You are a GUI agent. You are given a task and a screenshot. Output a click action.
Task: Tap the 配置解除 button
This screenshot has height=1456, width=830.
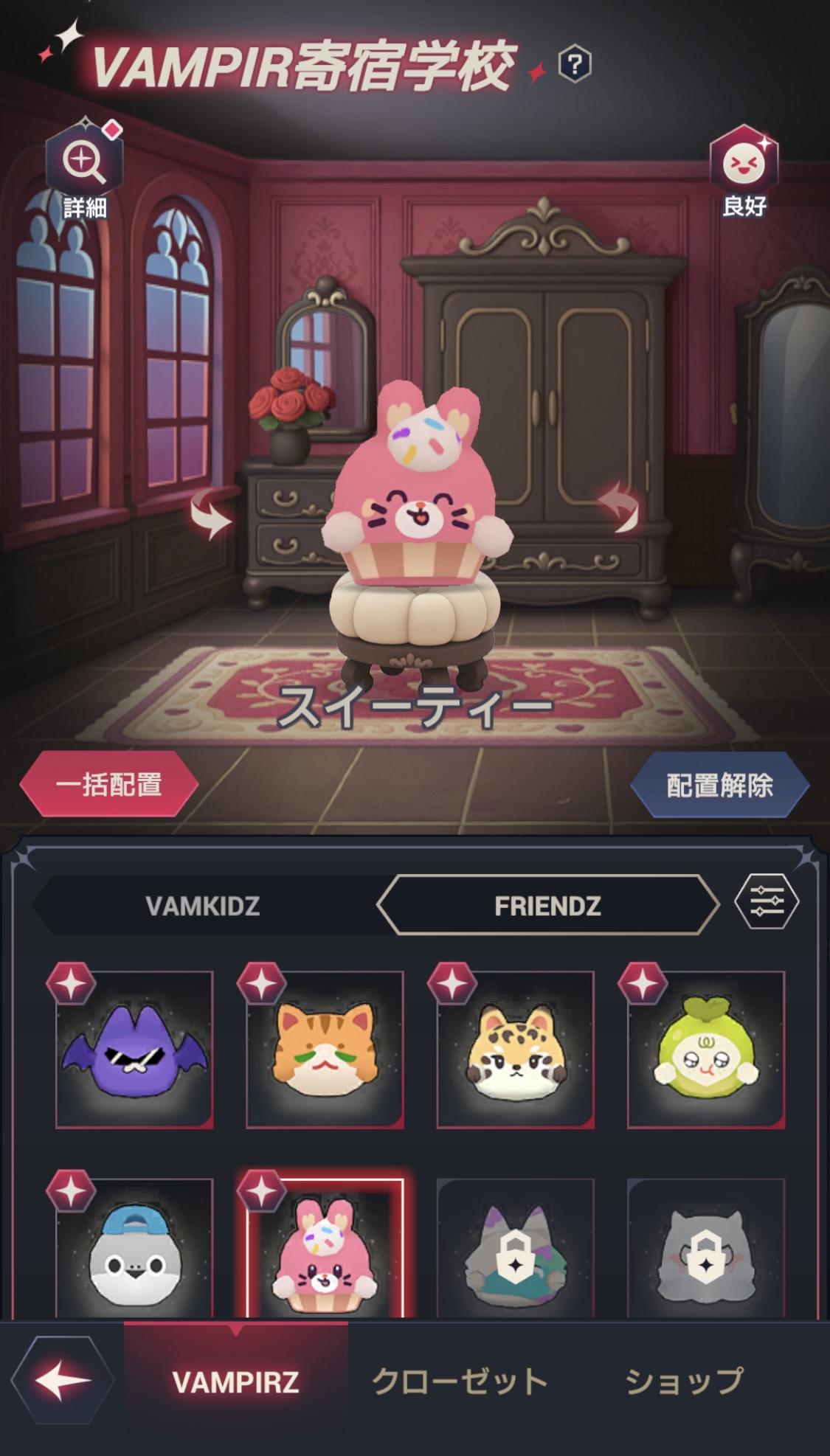tap(719, 785)
